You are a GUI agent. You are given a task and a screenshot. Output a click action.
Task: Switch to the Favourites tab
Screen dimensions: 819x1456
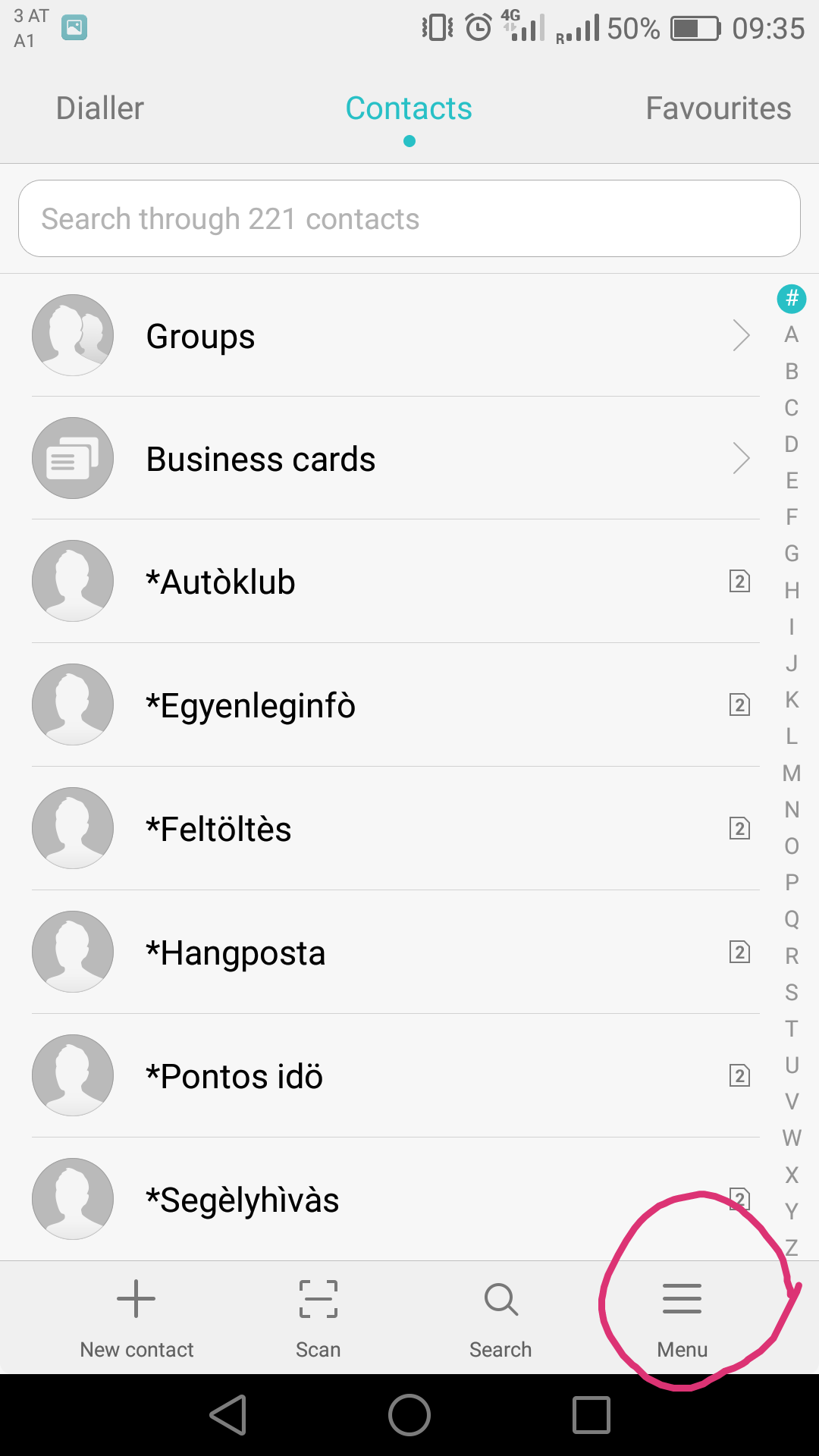[x=717, y=108]
